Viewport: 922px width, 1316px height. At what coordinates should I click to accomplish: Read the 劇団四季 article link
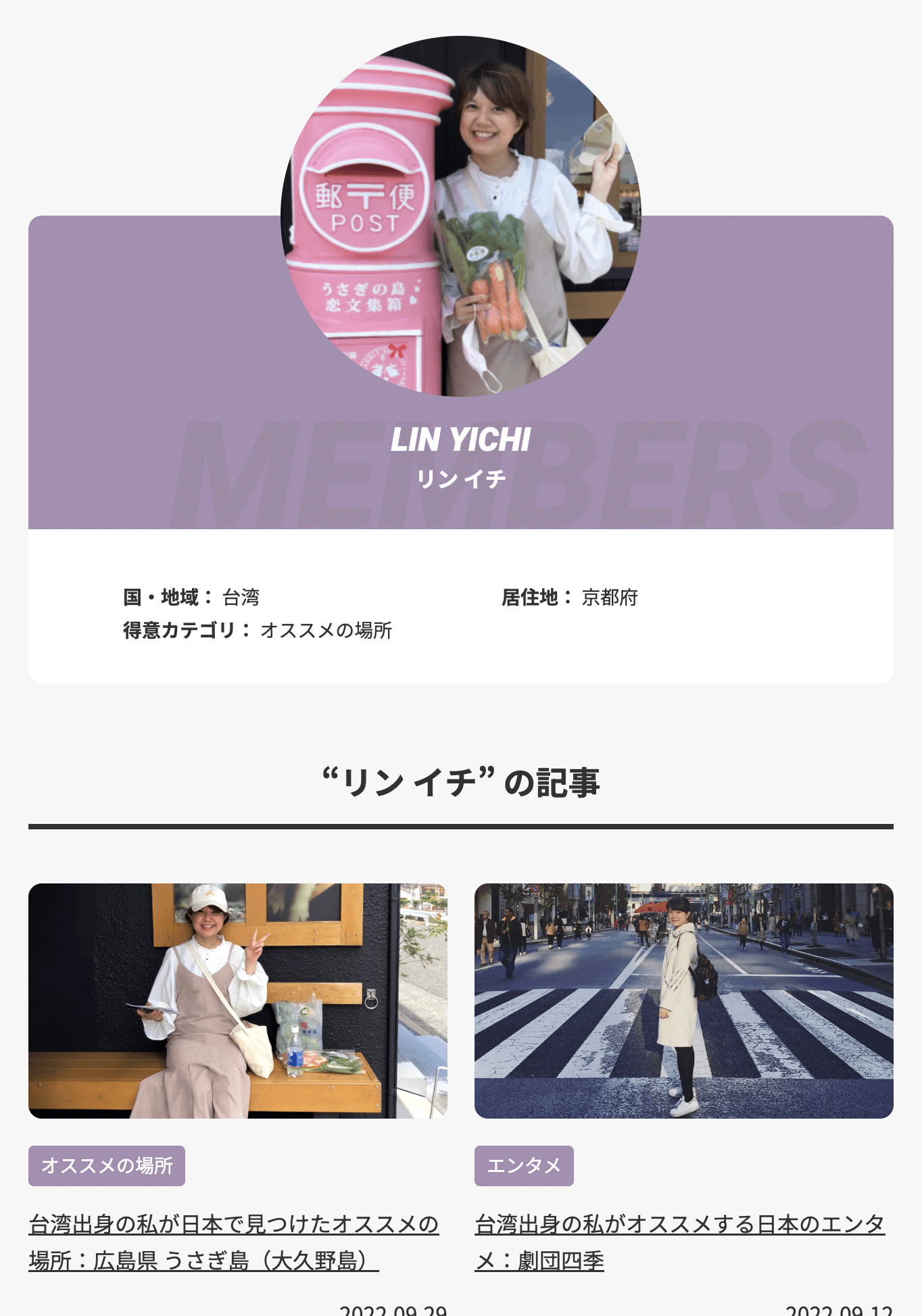[x=679, y=1242]
